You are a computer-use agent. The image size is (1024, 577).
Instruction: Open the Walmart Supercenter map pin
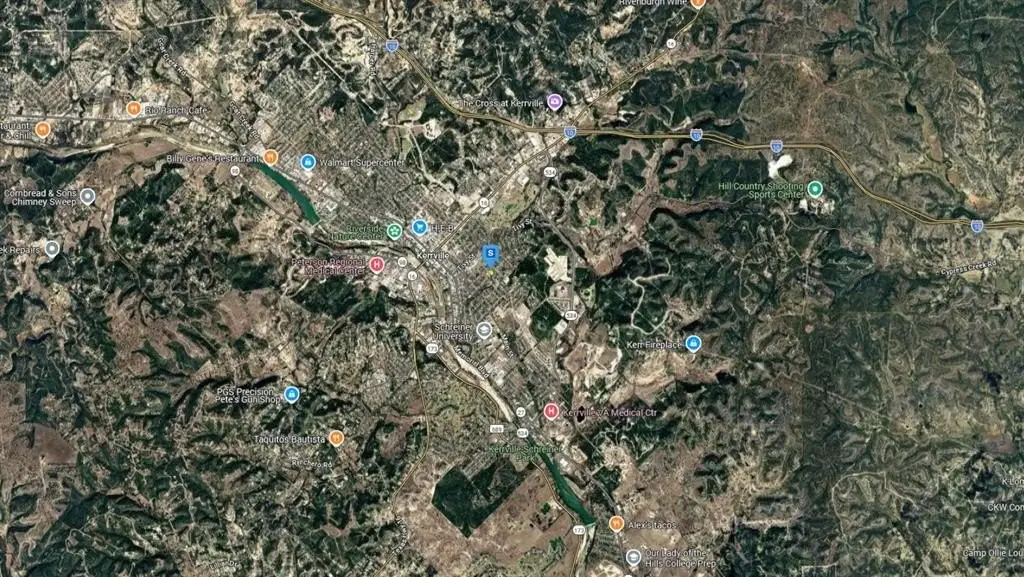[x=308, y=162]
